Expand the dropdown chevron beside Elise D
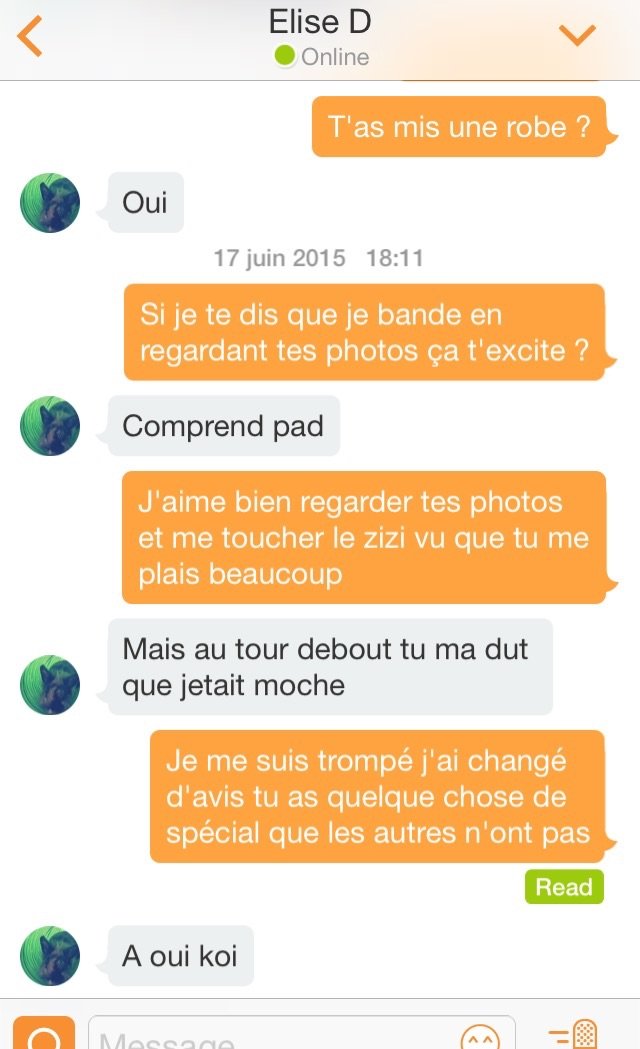This screenshot has width=640, height=1049. pos(577,35)
